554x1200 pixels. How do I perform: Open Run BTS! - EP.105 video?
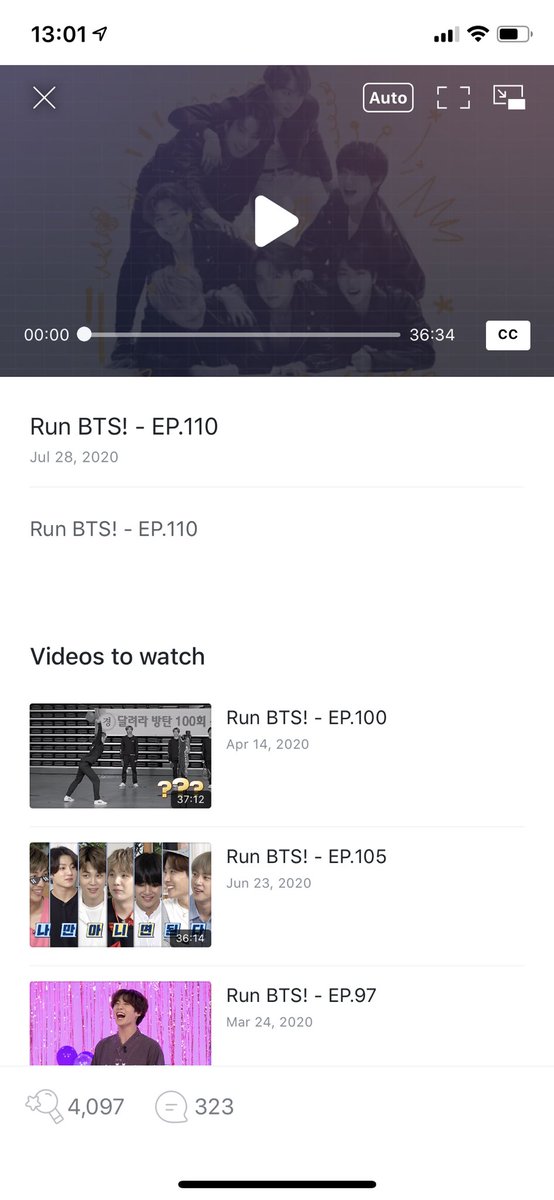(277, 895)
